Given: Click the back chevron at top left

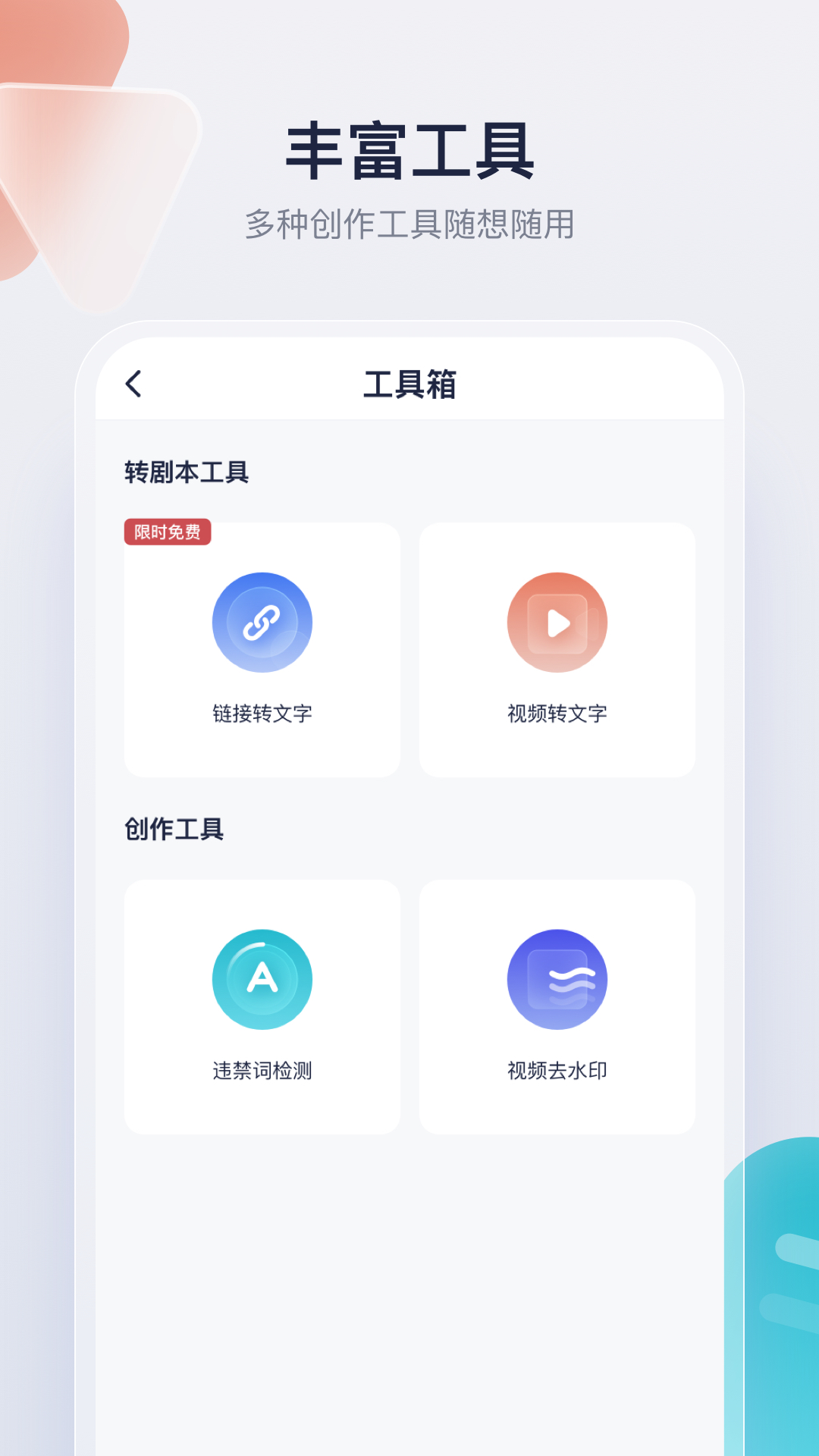Looking at the screenshot, I should [x=134, y=384].
